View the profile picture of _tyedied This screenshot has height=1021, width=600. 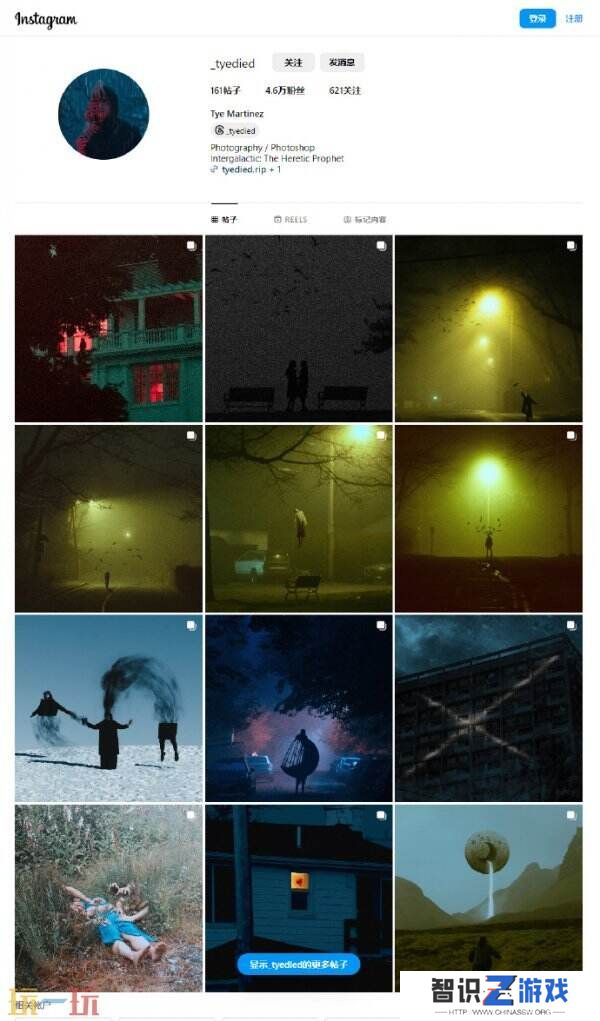click(104, 114)
